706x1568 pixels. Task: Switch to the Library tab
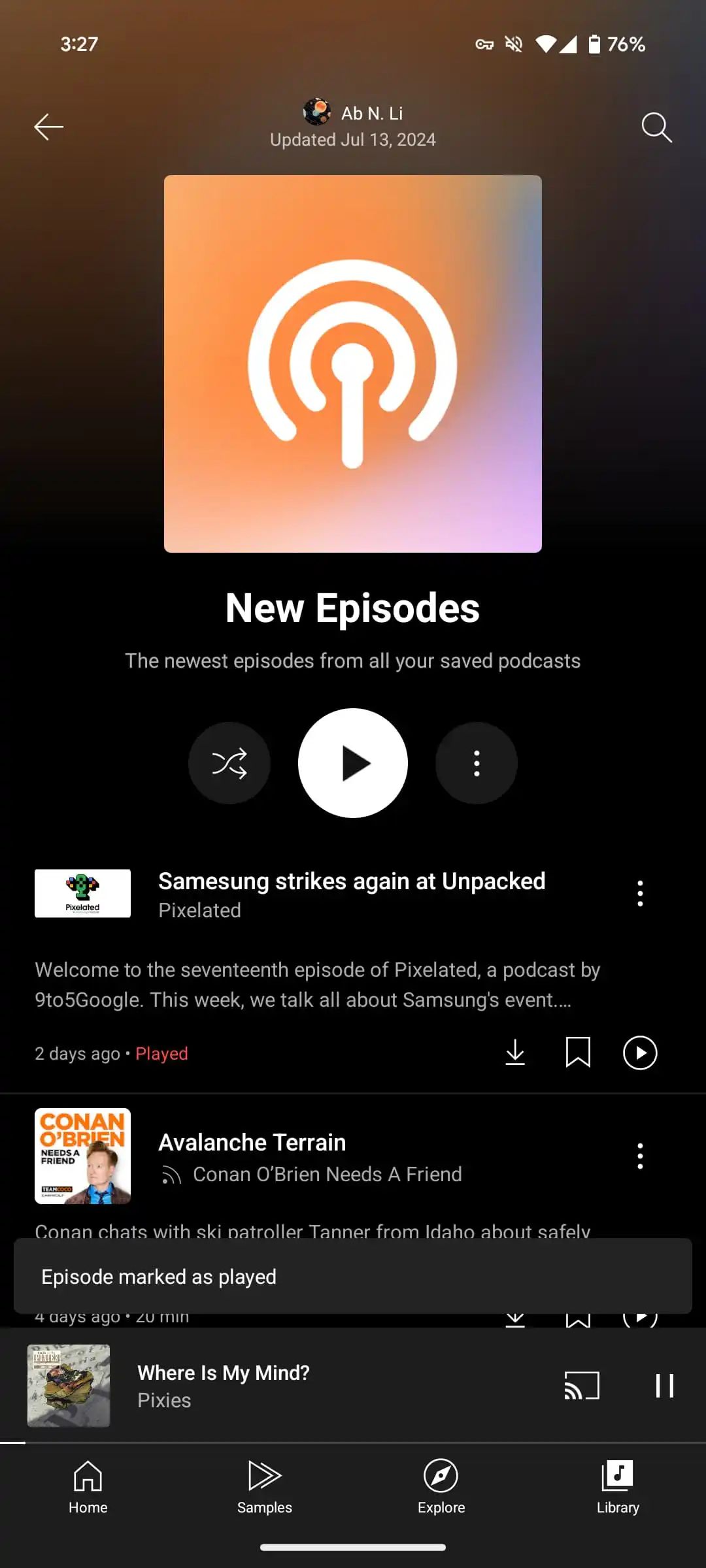(618, 1486)
